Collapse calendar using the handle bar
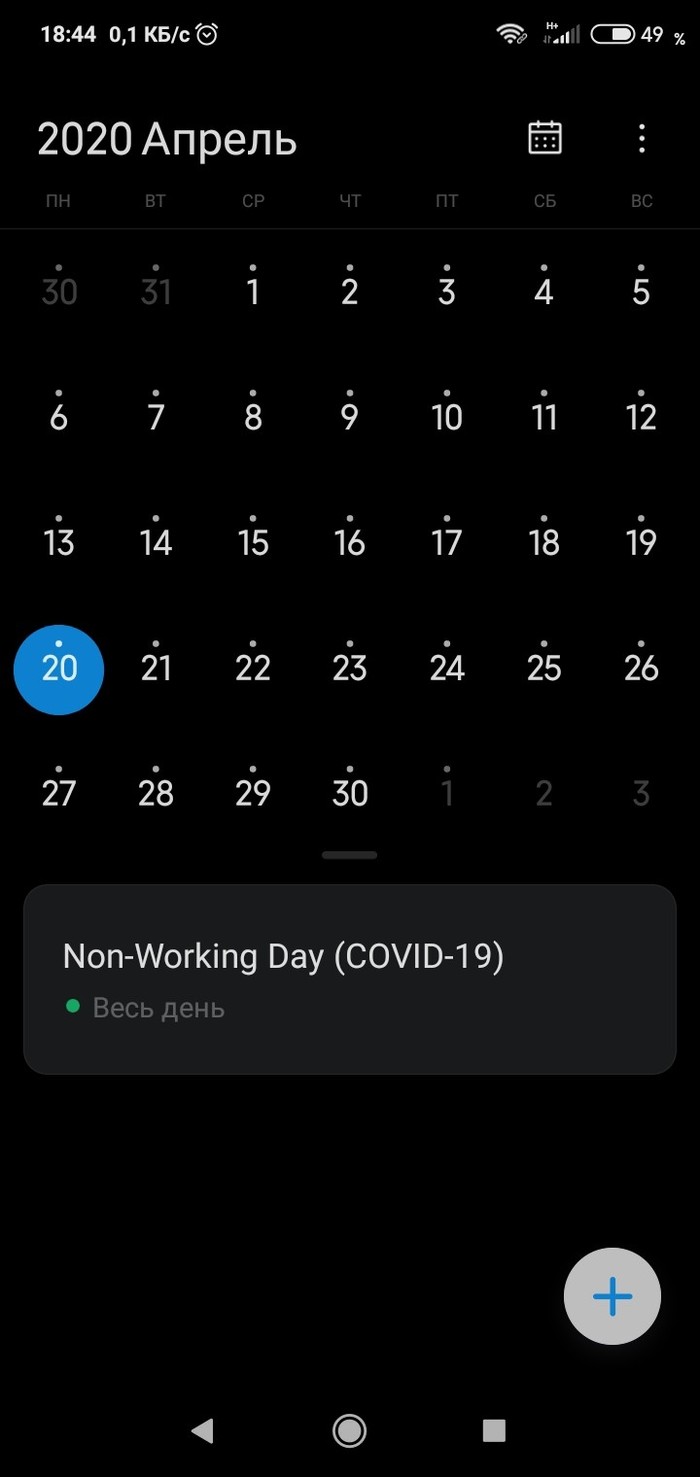The image size is (700, 1477). [x=350, y=855]
